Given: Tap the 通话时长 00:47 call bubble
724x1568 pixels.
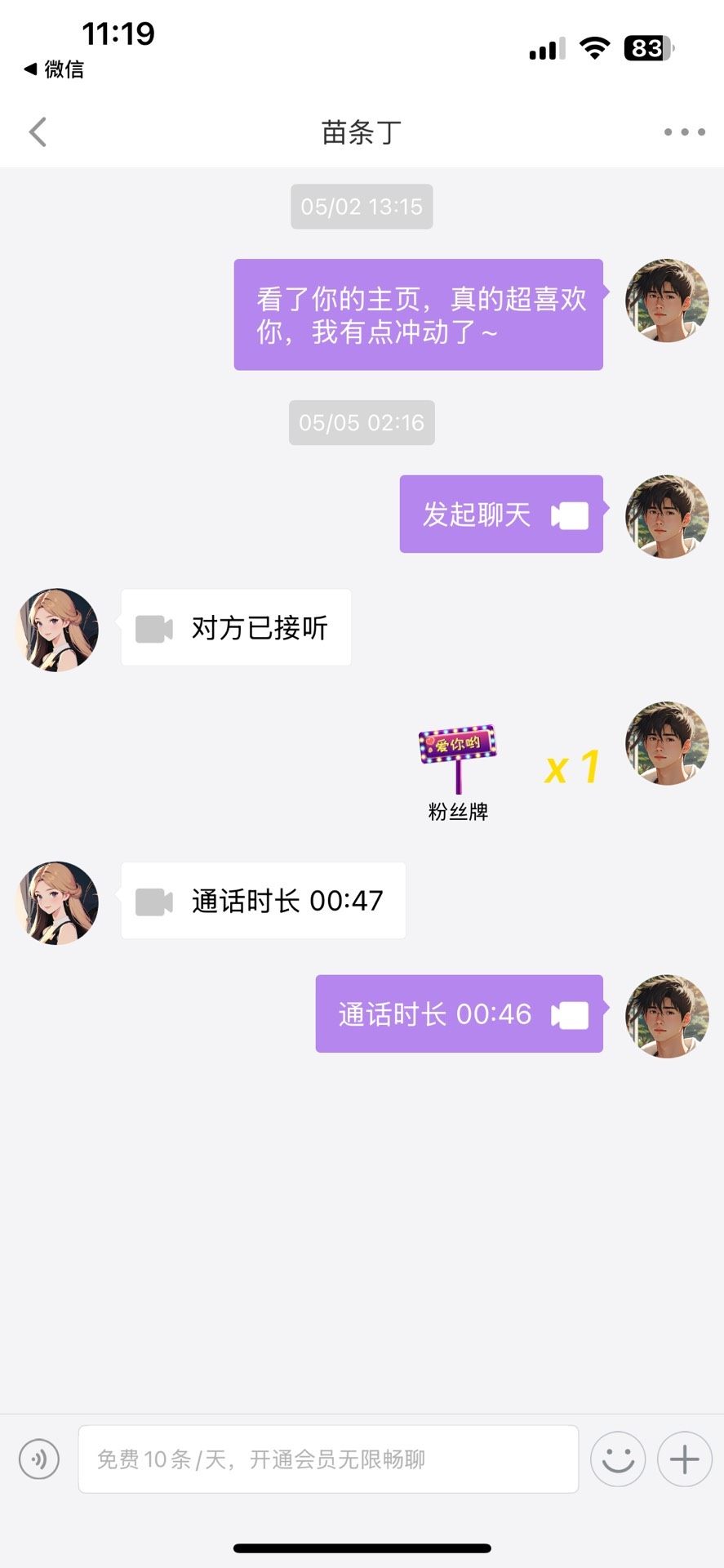Looking at the screenshot, I should pyautogui.click(x=263, y=901).
